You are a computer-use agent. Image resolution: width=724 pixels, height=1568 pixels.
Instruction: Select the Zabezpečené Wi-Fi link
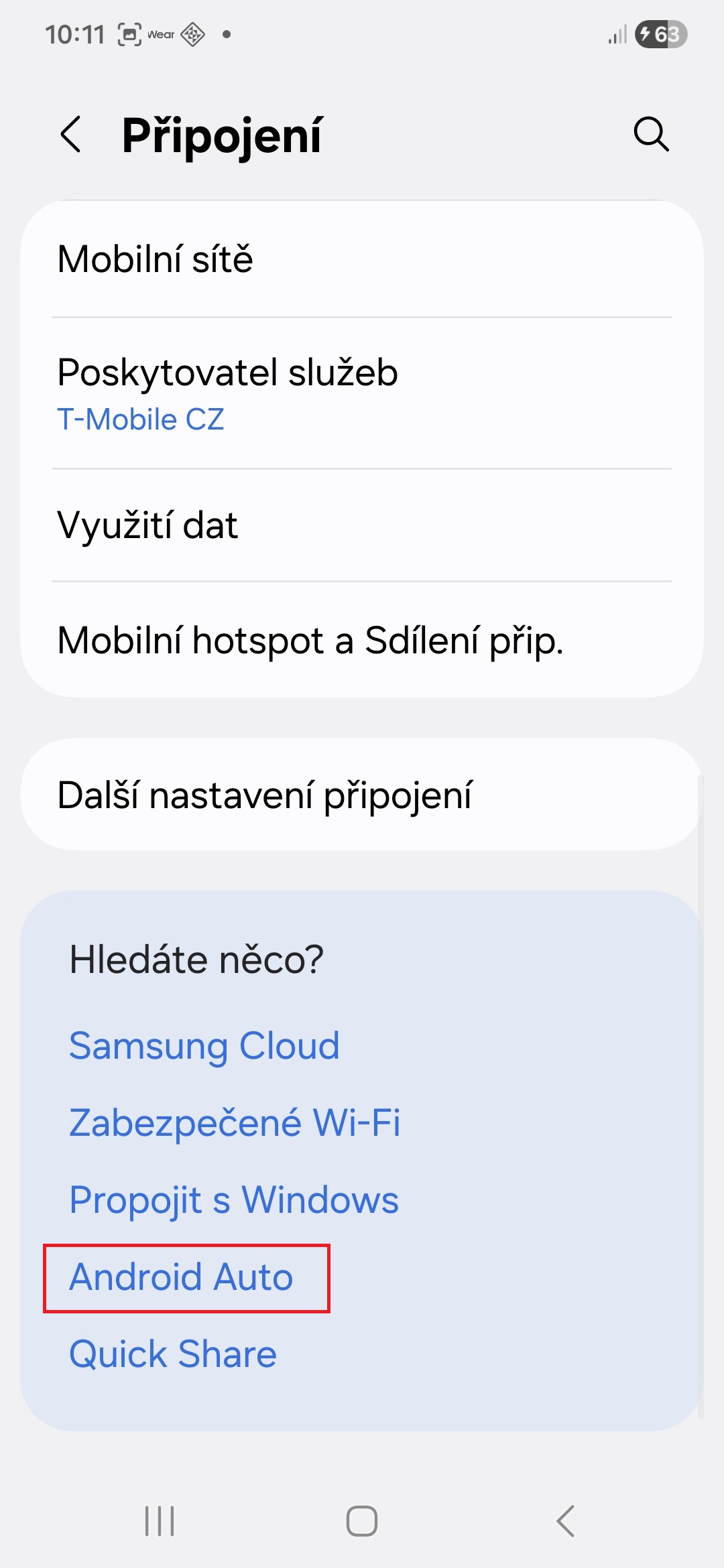click(x=235, y=1123)
